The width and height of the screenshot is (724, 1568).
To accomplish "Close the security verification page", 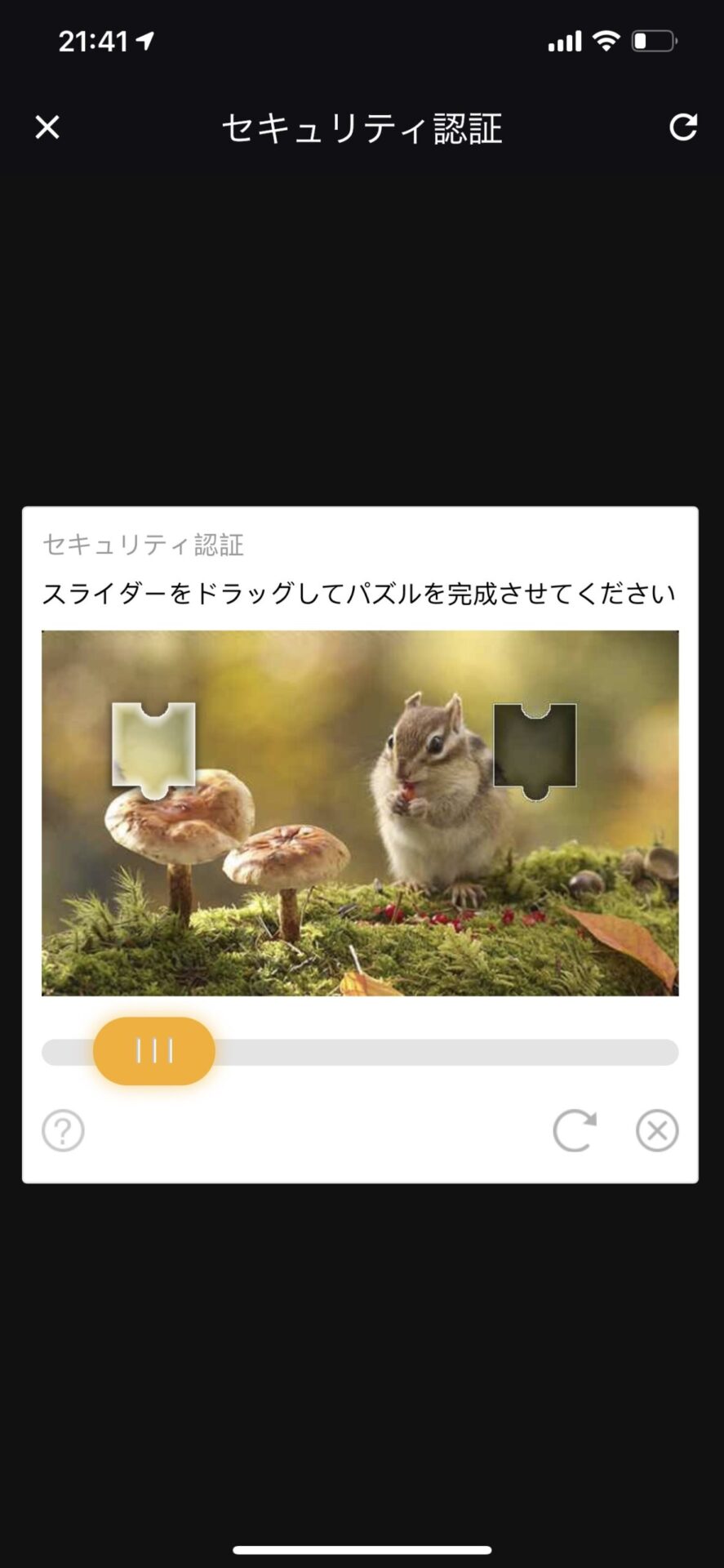I will [x=47, y=127].
